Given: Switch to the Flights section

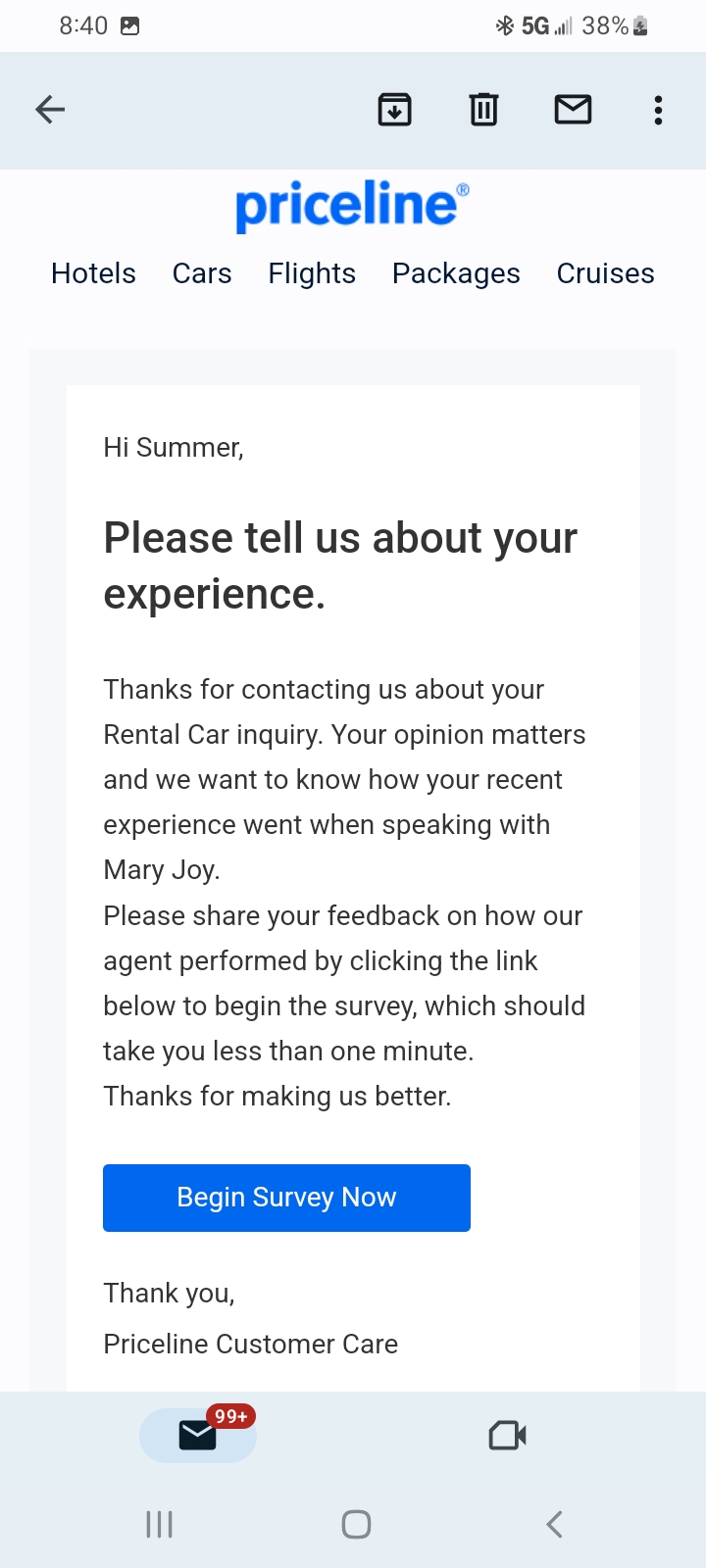Looking at the screenshot, I should [x=311, y=273].
